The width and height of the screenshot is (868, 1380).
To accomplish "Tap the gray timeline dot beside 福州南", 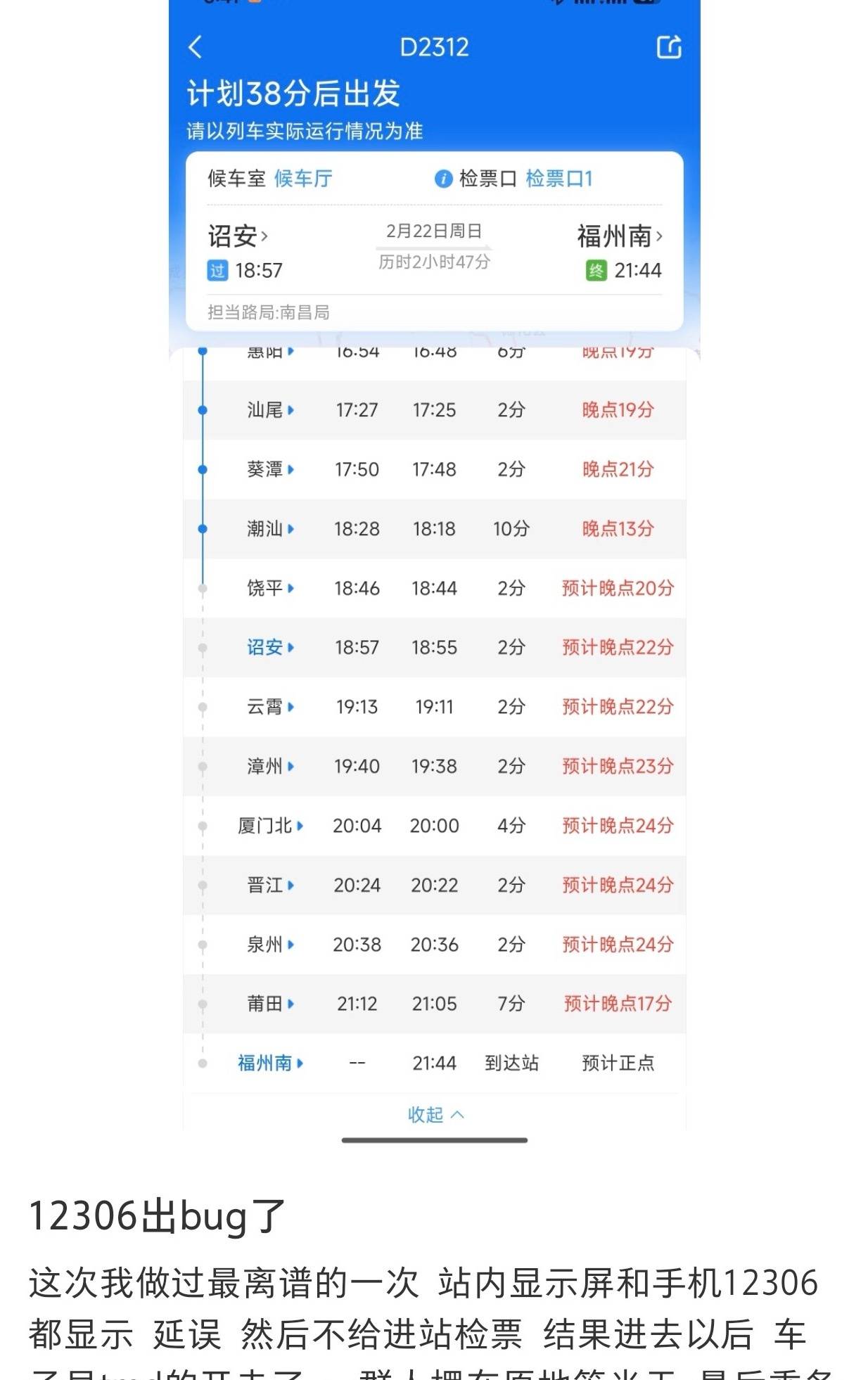I will (x=203, y=1064).
